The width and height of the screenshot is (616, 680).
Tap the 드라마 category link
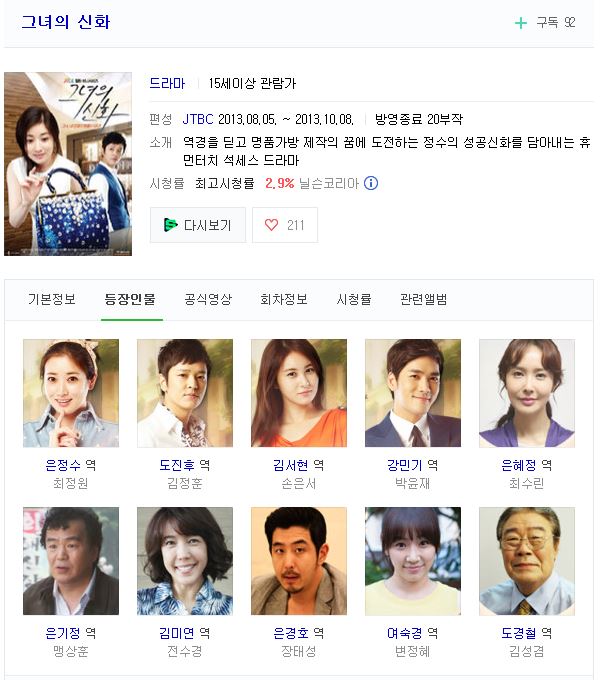point(167,83)
